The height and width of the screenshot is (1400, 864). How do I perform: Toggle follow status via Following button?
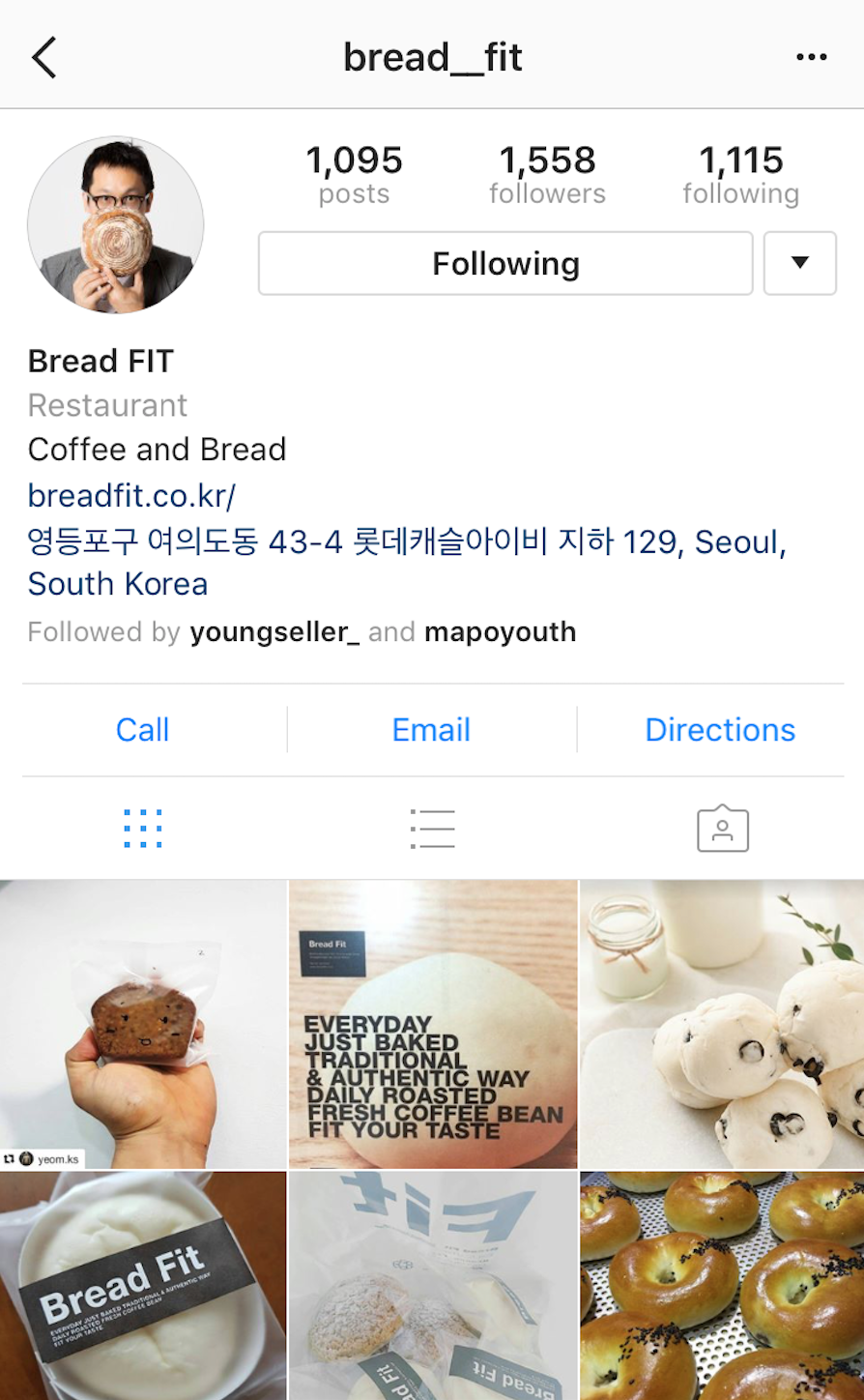tap(504, 262)
